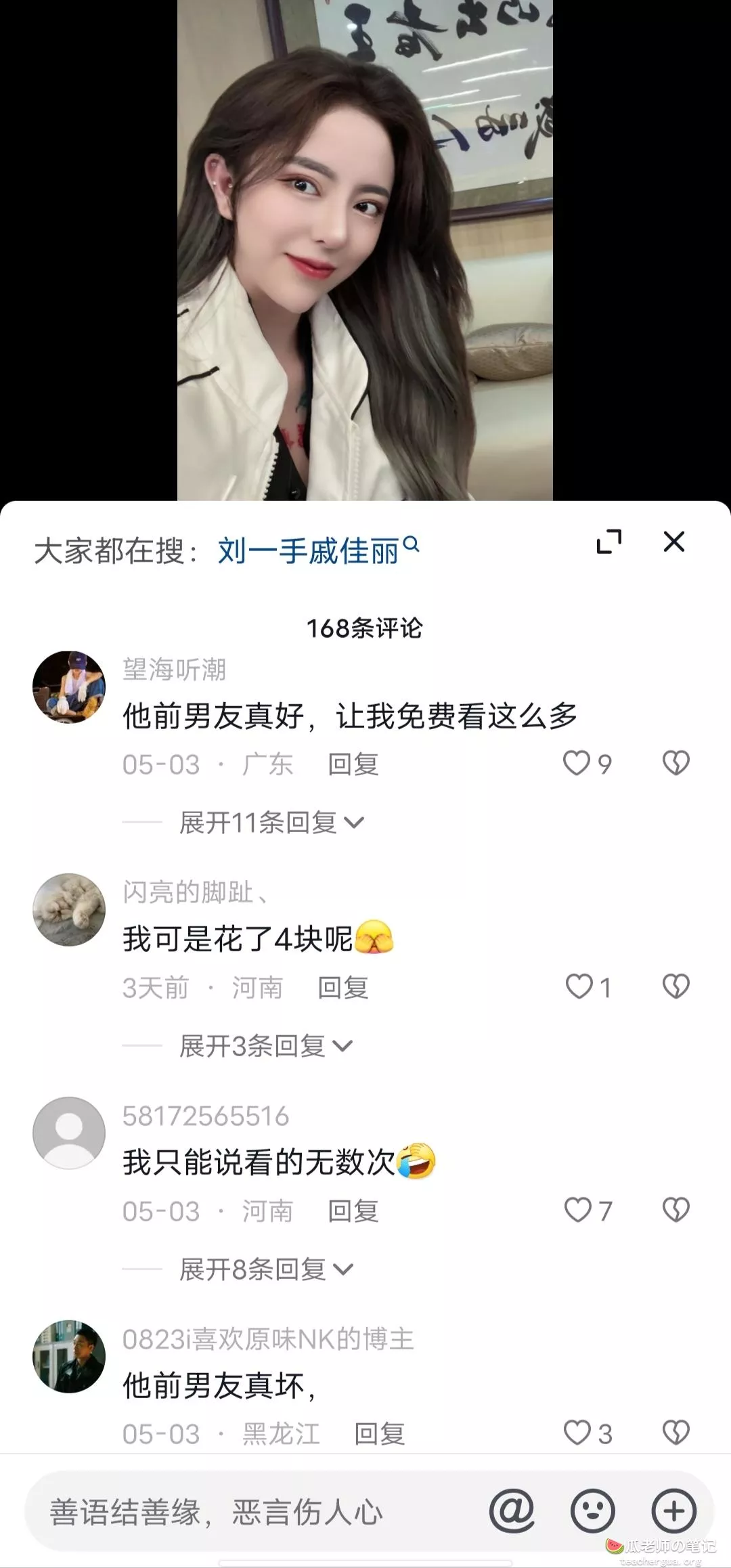Expand comments panel to full screen
This screenshot has width=731, height=1568.
608,542
